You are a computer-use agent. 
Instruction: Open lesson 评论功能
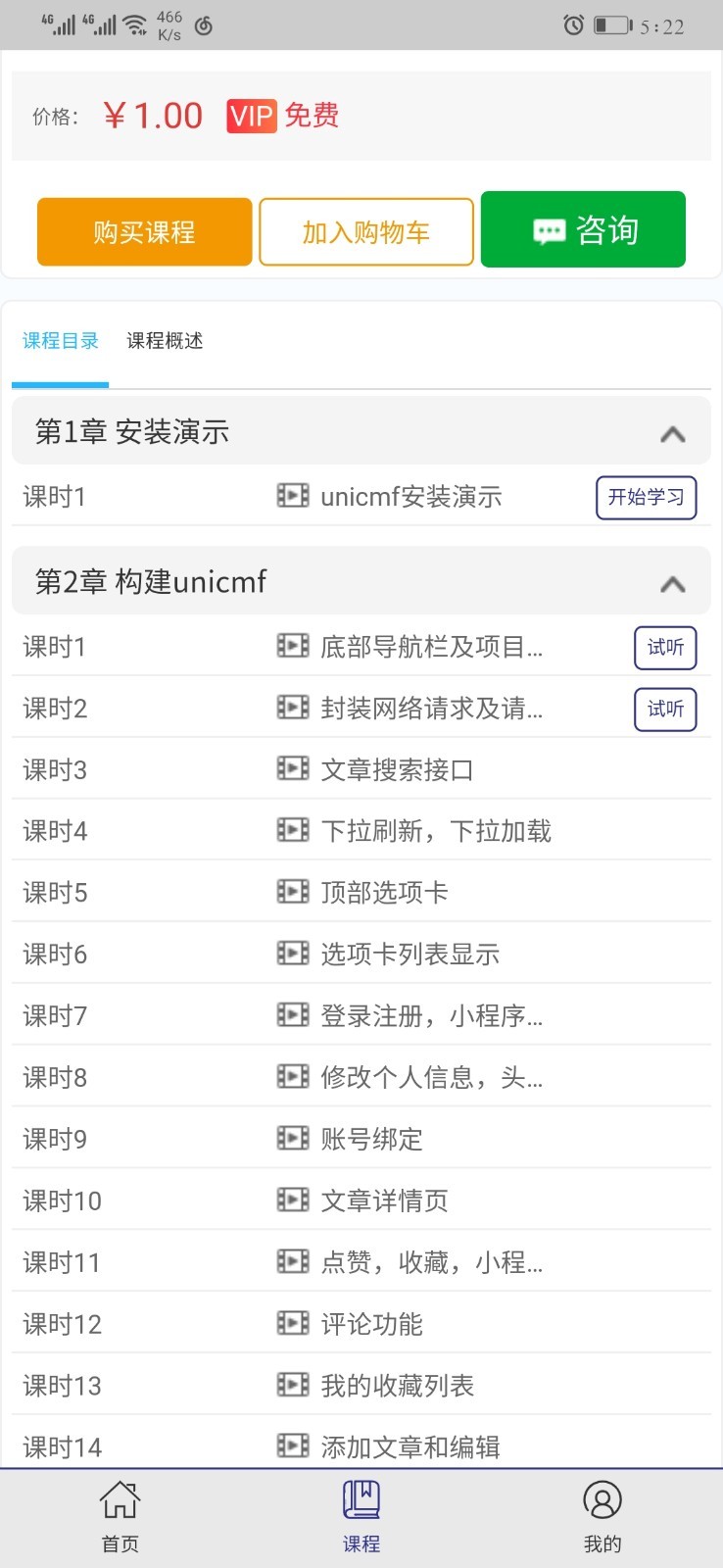[x=371, y=1325]
